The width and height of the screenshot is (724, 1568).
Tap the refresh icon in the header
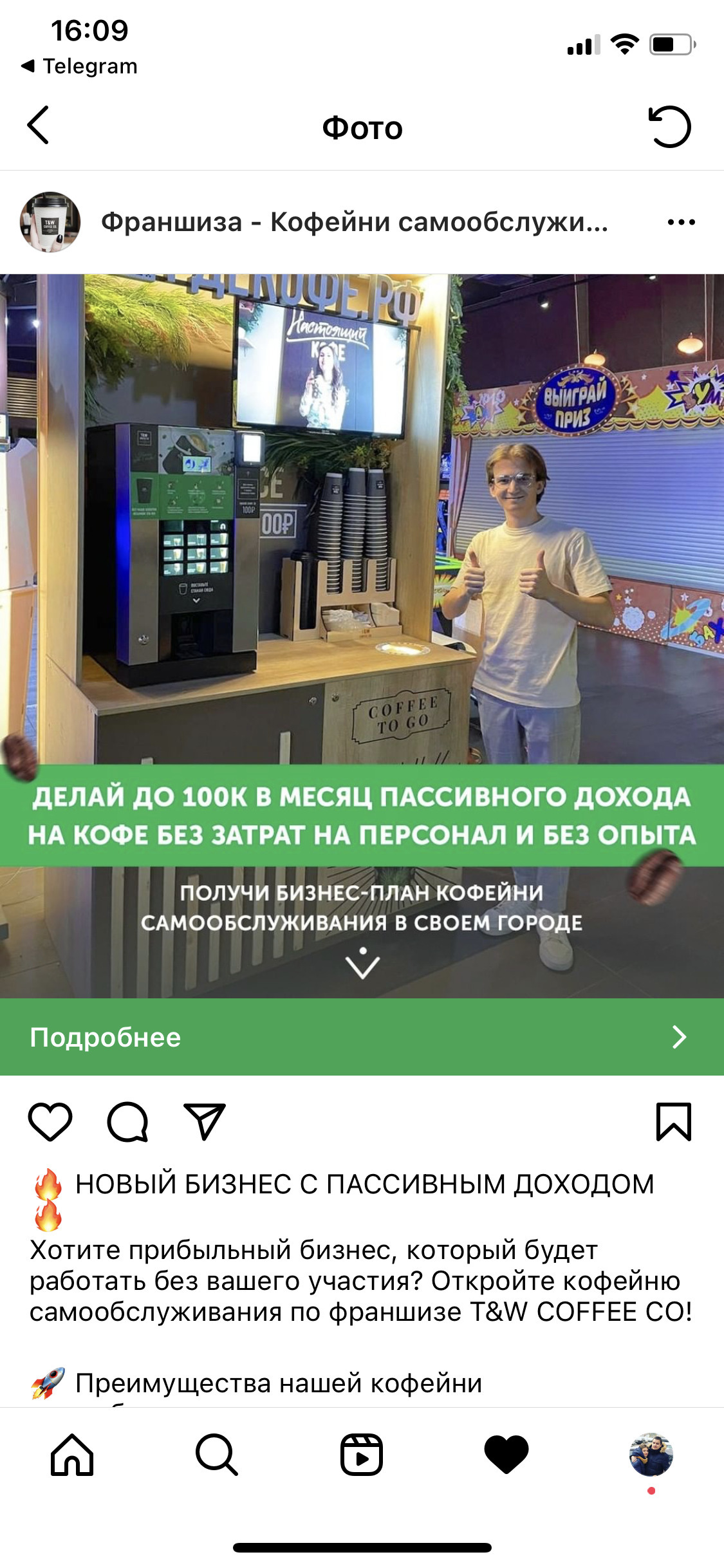(x=669, y=127)
